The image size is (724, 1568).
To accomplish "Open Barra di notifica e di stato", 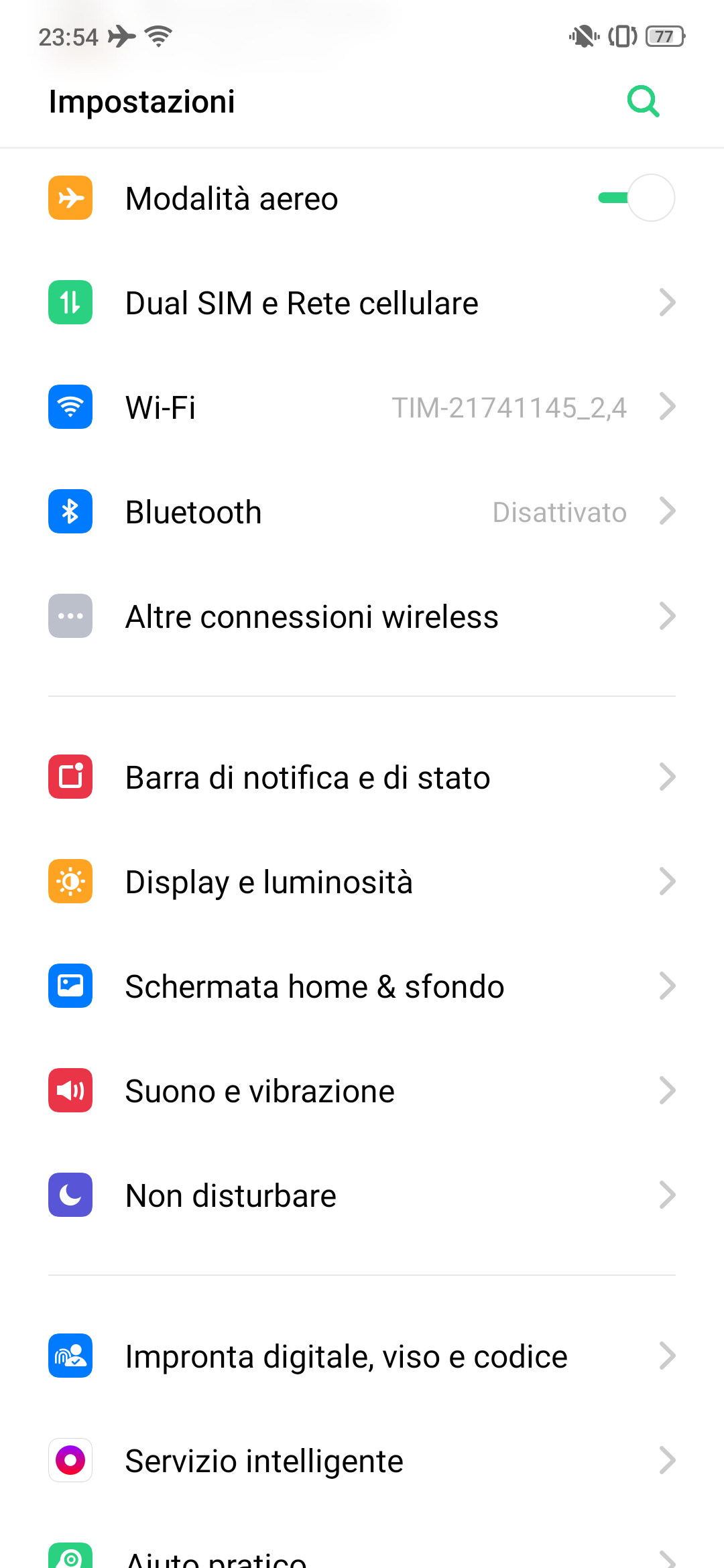I will tap(362, 777).
